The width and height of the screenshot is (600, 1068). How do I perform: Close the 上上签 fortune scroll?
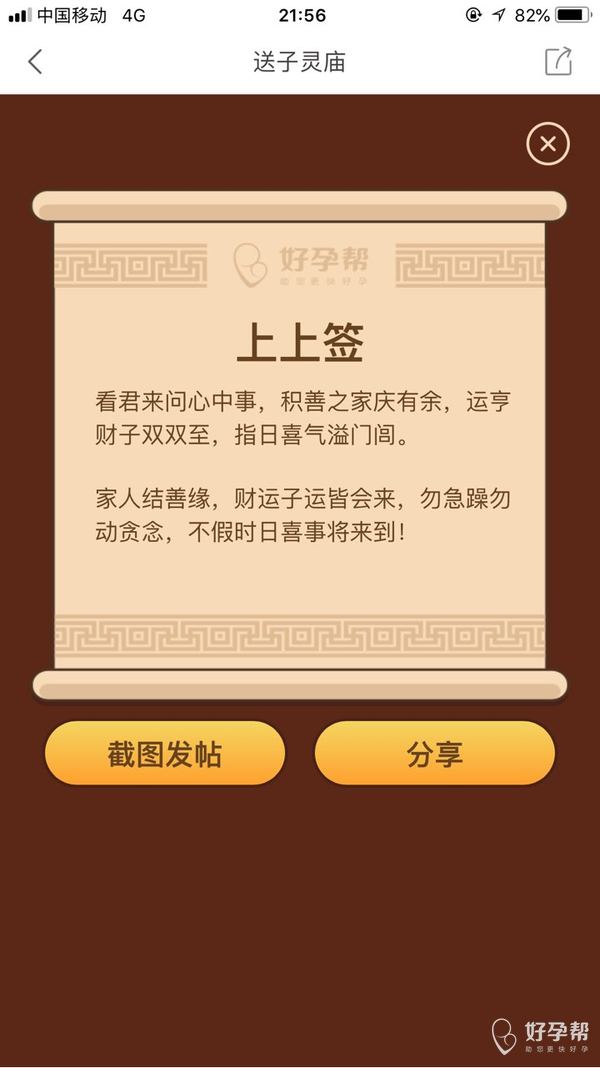(547, 144)
